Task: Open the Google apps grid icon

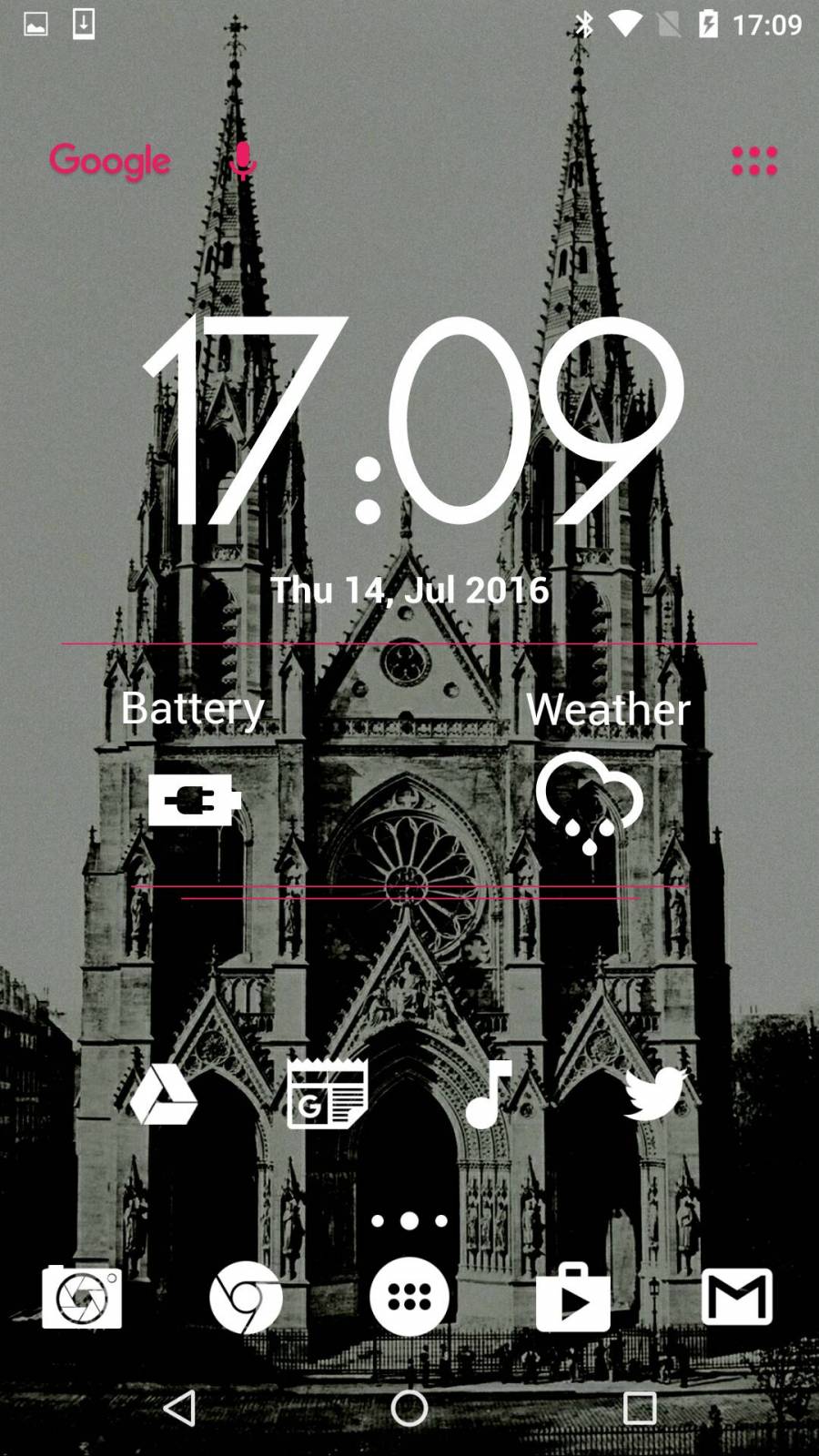Action: click(x=754, y=161)
